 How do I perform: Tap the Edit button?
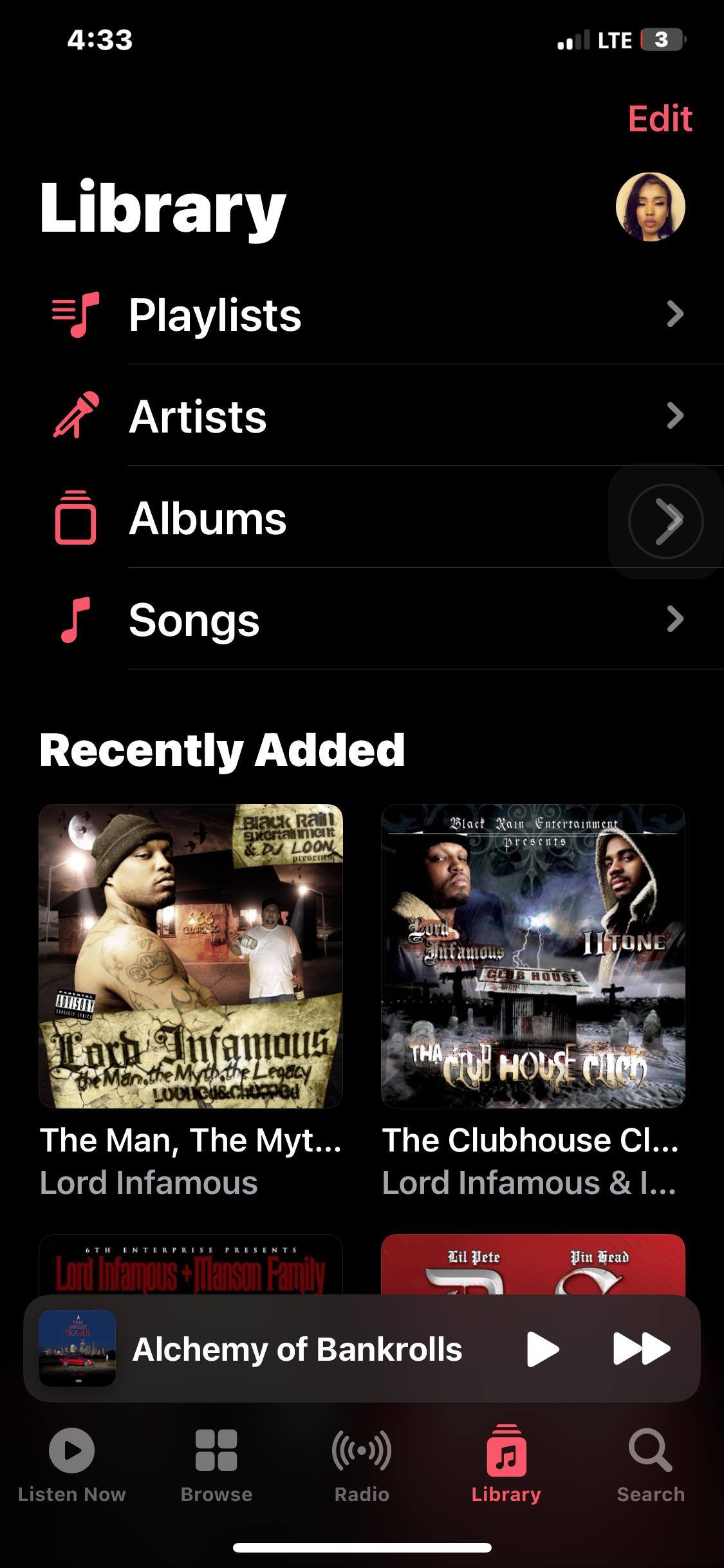(660, 119)
